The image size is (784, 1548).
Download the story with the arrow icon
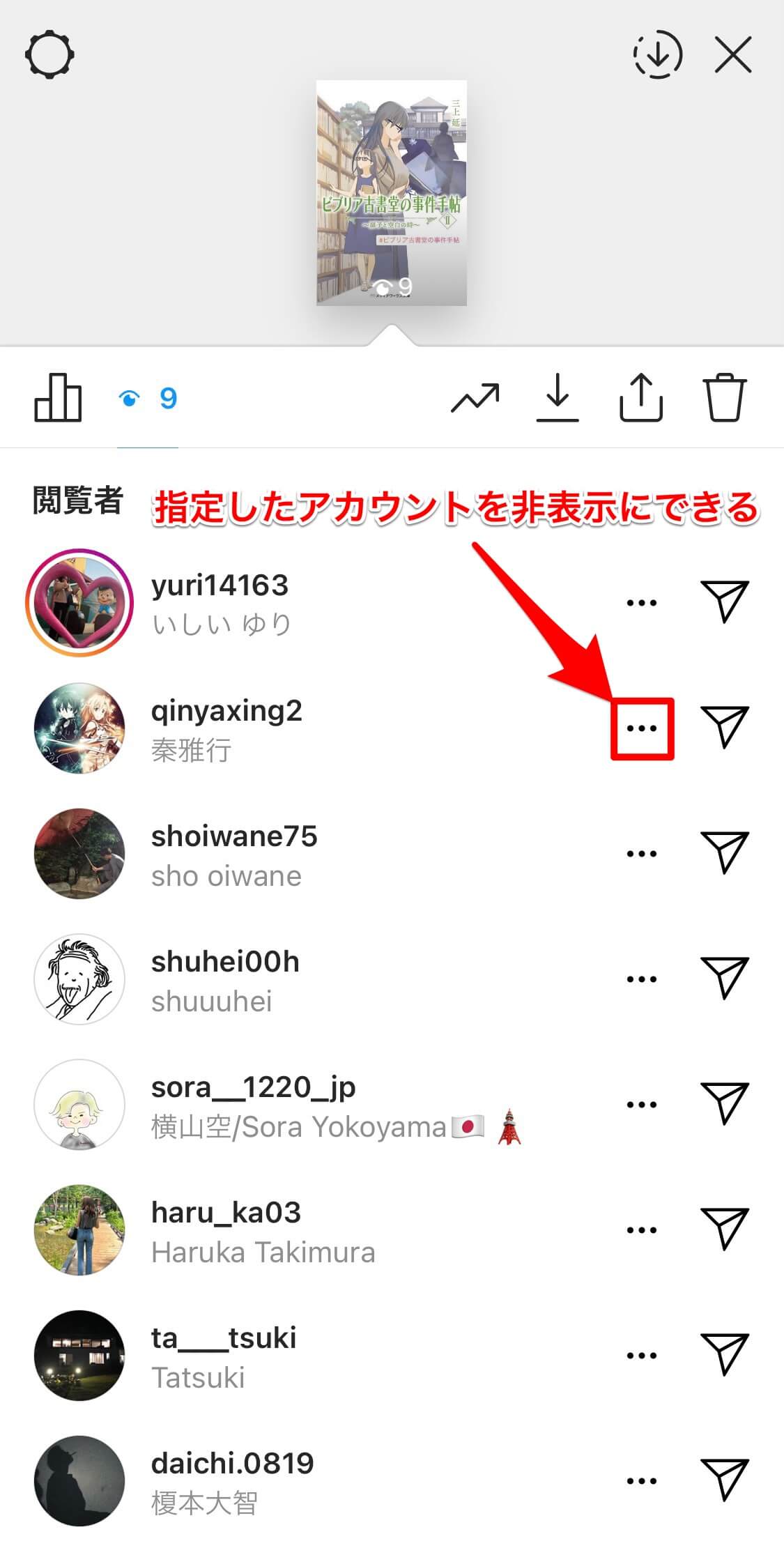click(558, 398)
